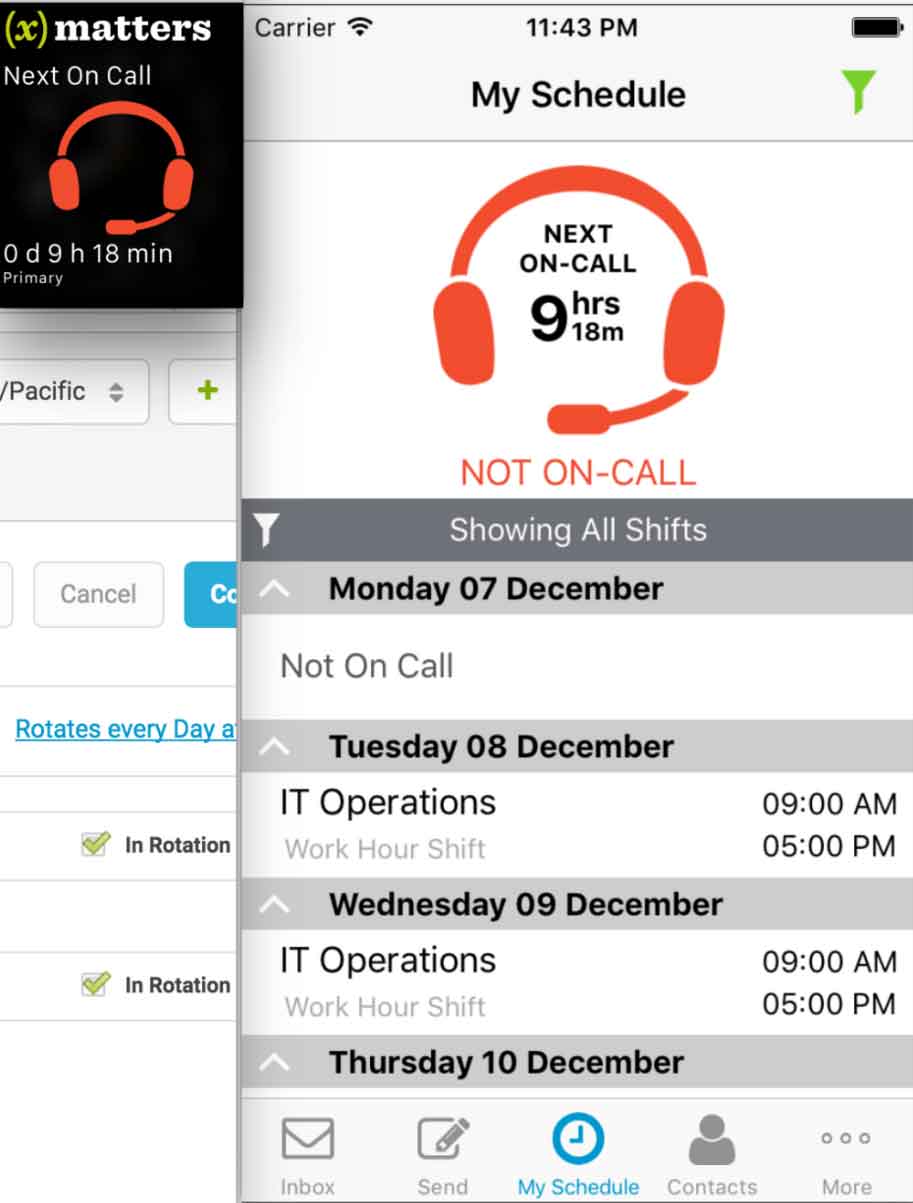Open Wednesday's IT Operations shift
This screenshot has width=913, height=1203.
coord(577,982)
